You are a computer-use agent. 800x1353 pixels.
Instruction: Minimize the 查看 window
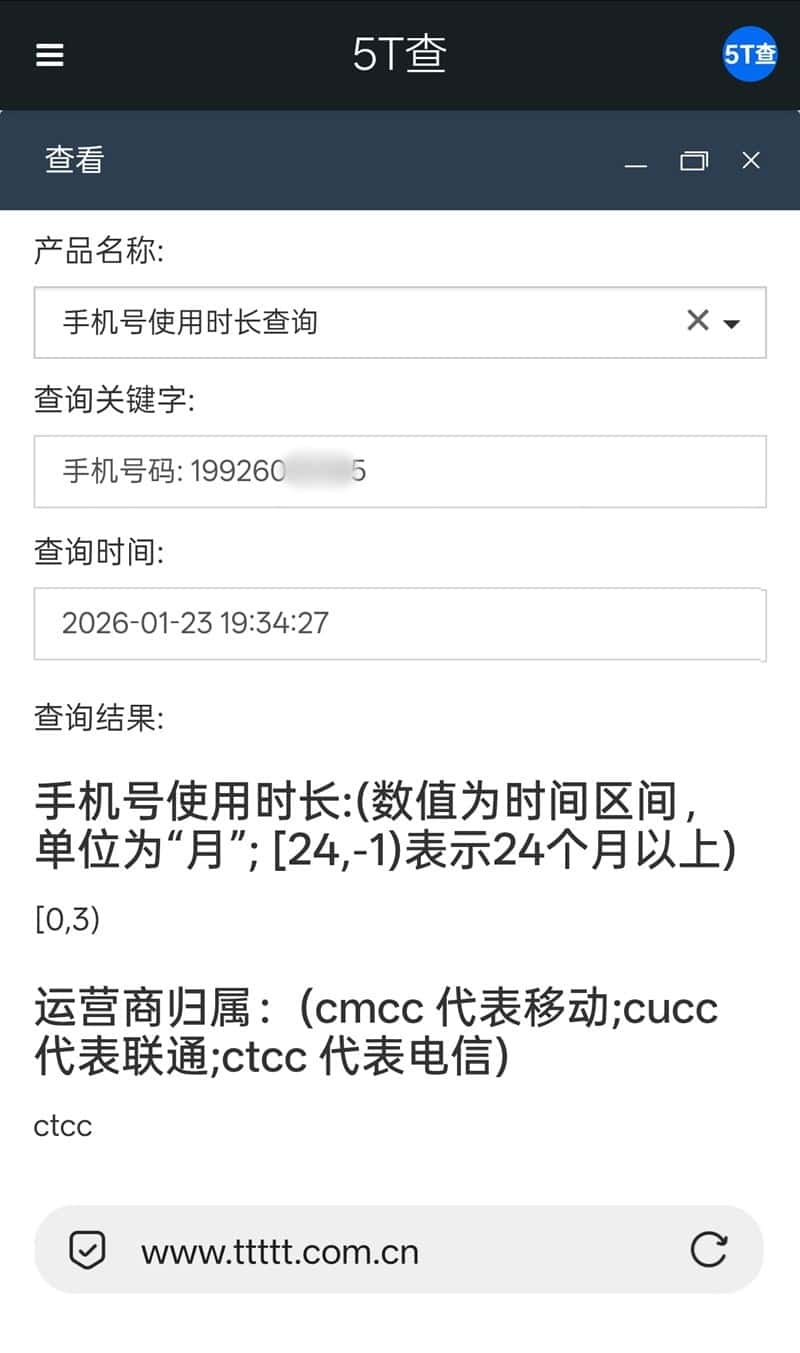pyautogui.click(x=636, y=161)
